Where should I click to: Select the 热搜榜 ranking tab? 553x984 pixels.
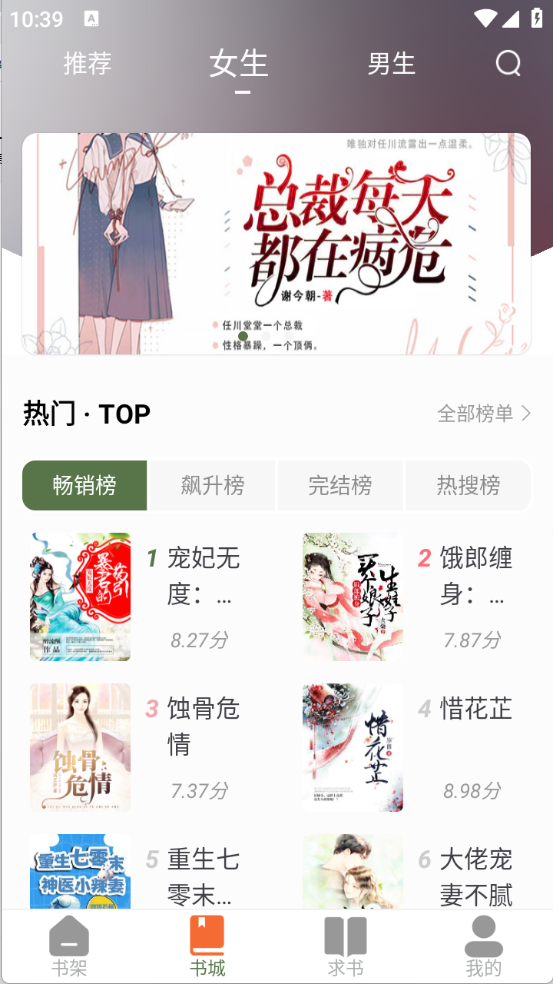point(468,486)
